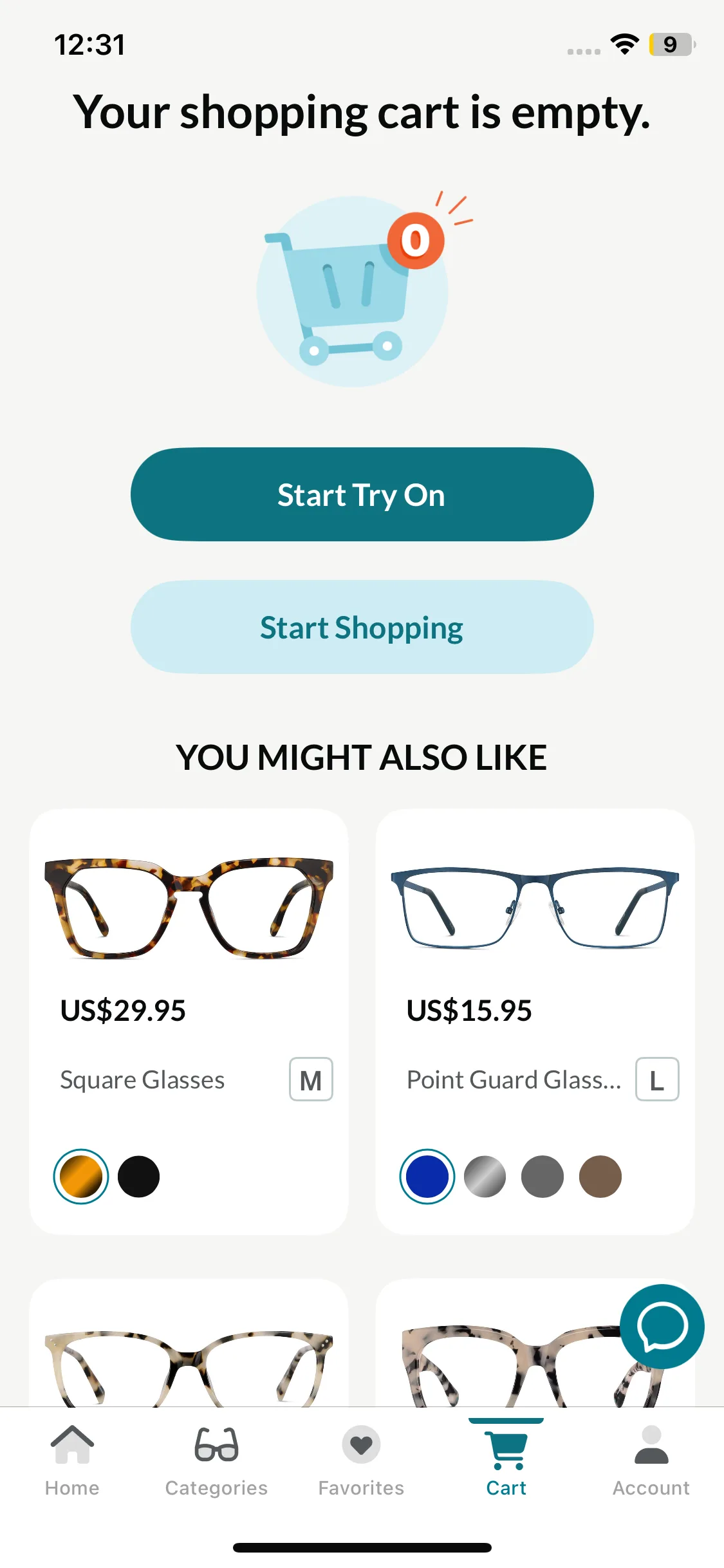This screenshot has width=724, height=1568.
Task: Tap the Start Try On button
Action: (x=362, y=494)
